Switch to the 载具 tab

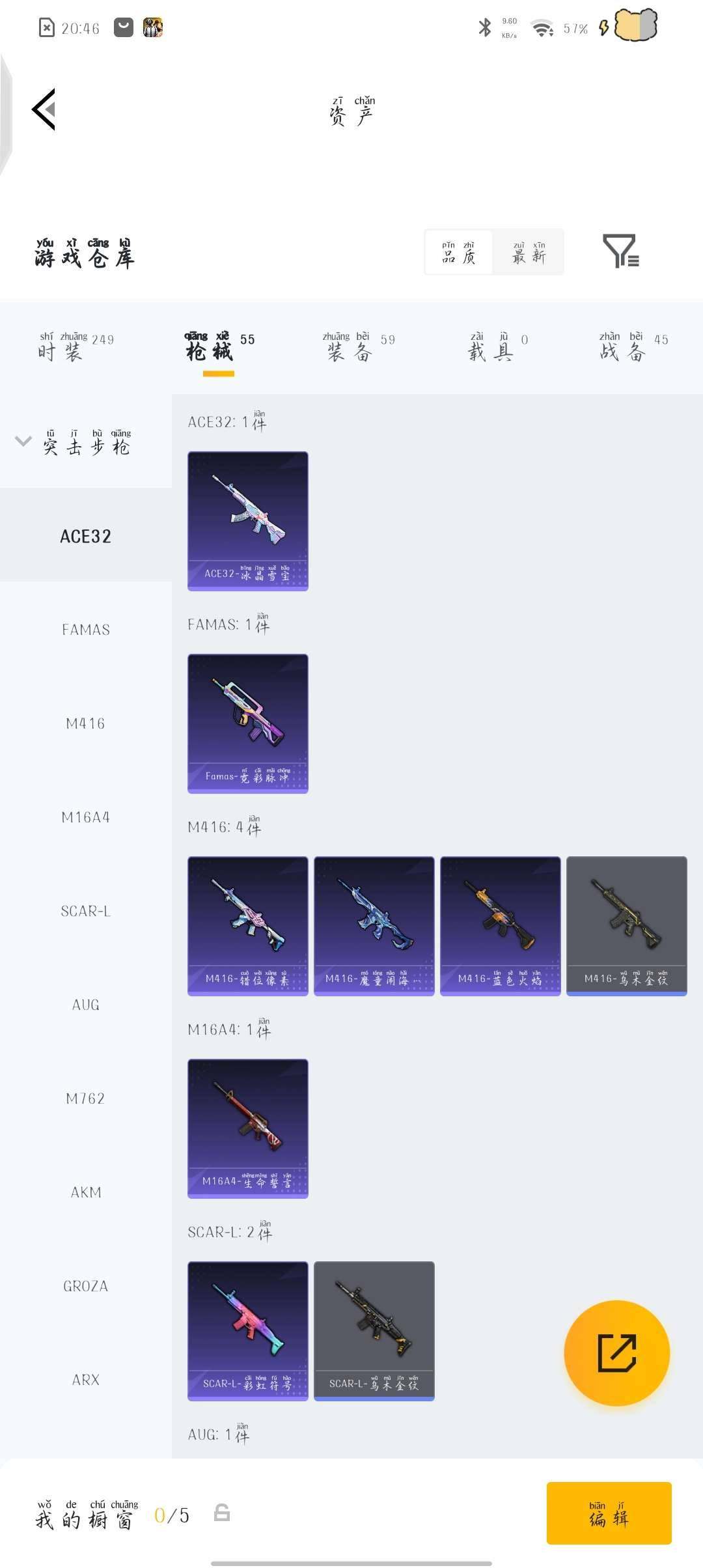pos(497,347)
